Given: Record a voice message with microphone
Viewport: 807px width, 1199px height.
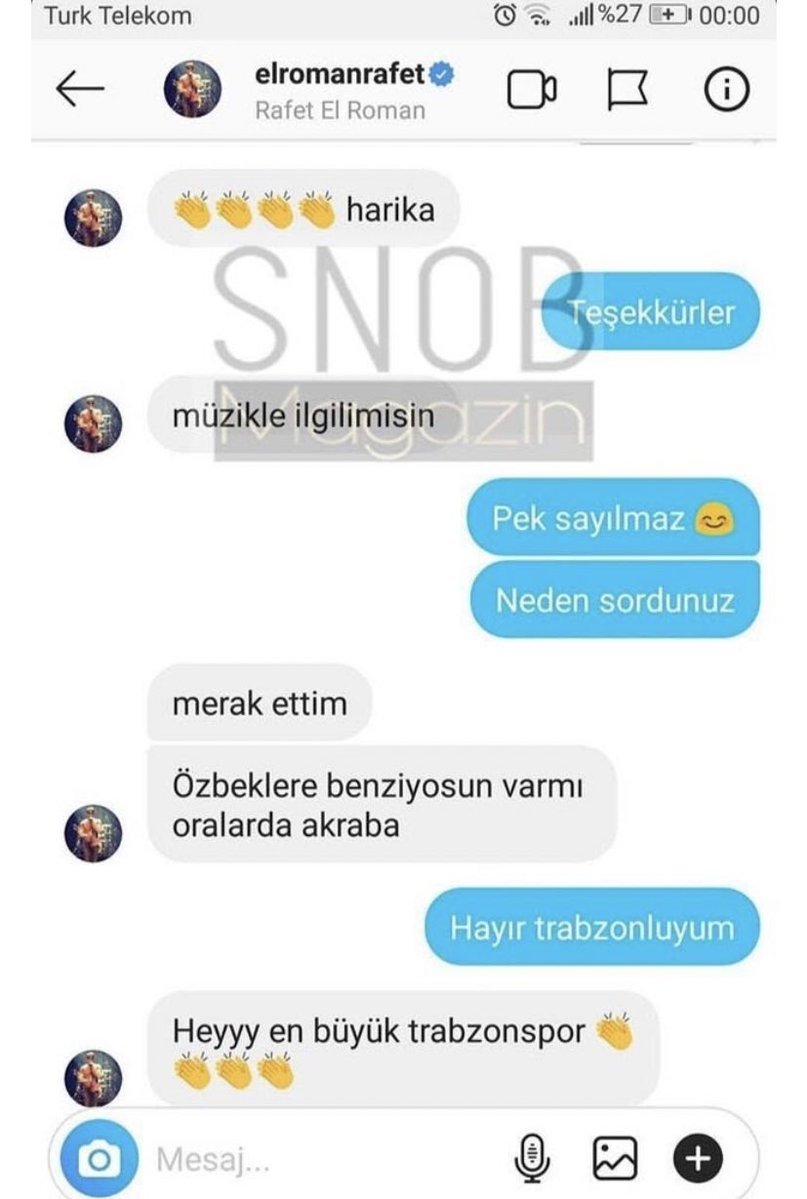Looking at the screenshot, I should pos(532,1159).
